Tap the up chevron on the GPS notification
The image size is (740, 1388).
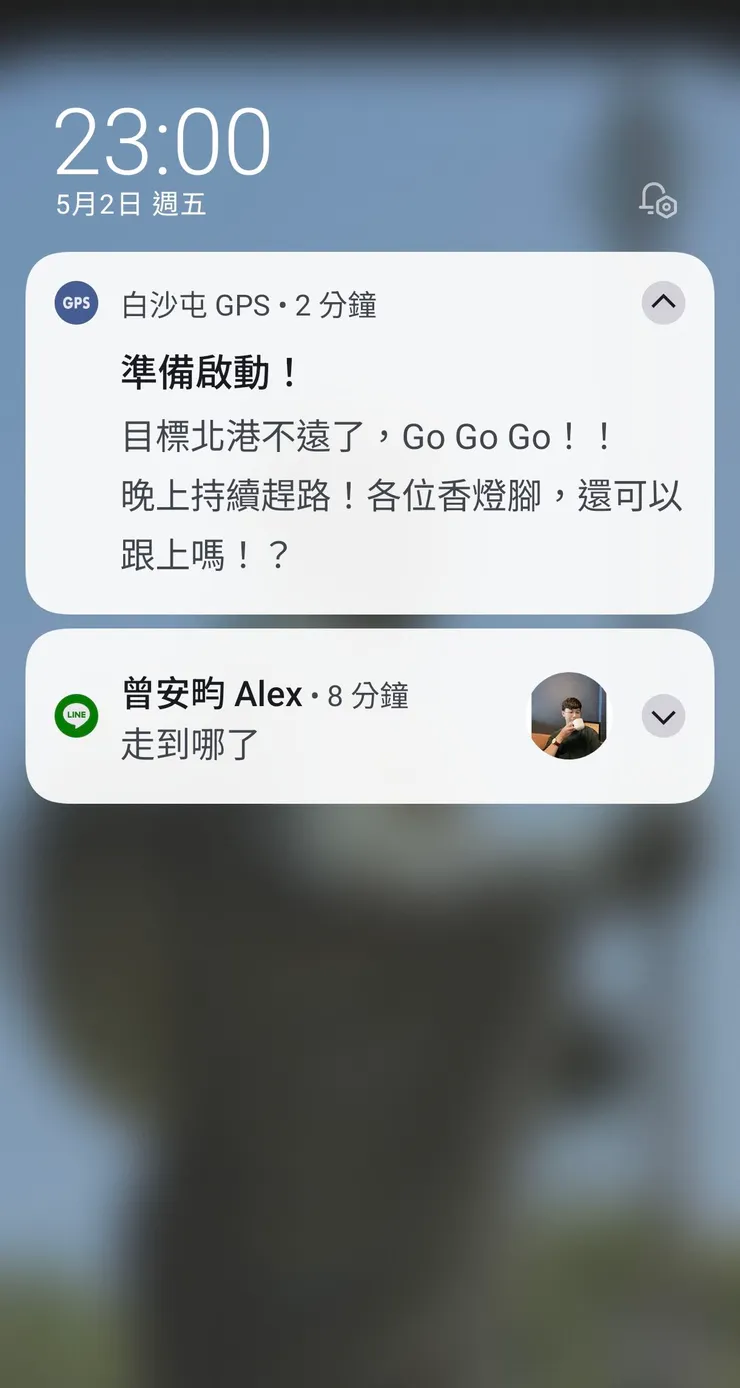(x=663, y=303)
